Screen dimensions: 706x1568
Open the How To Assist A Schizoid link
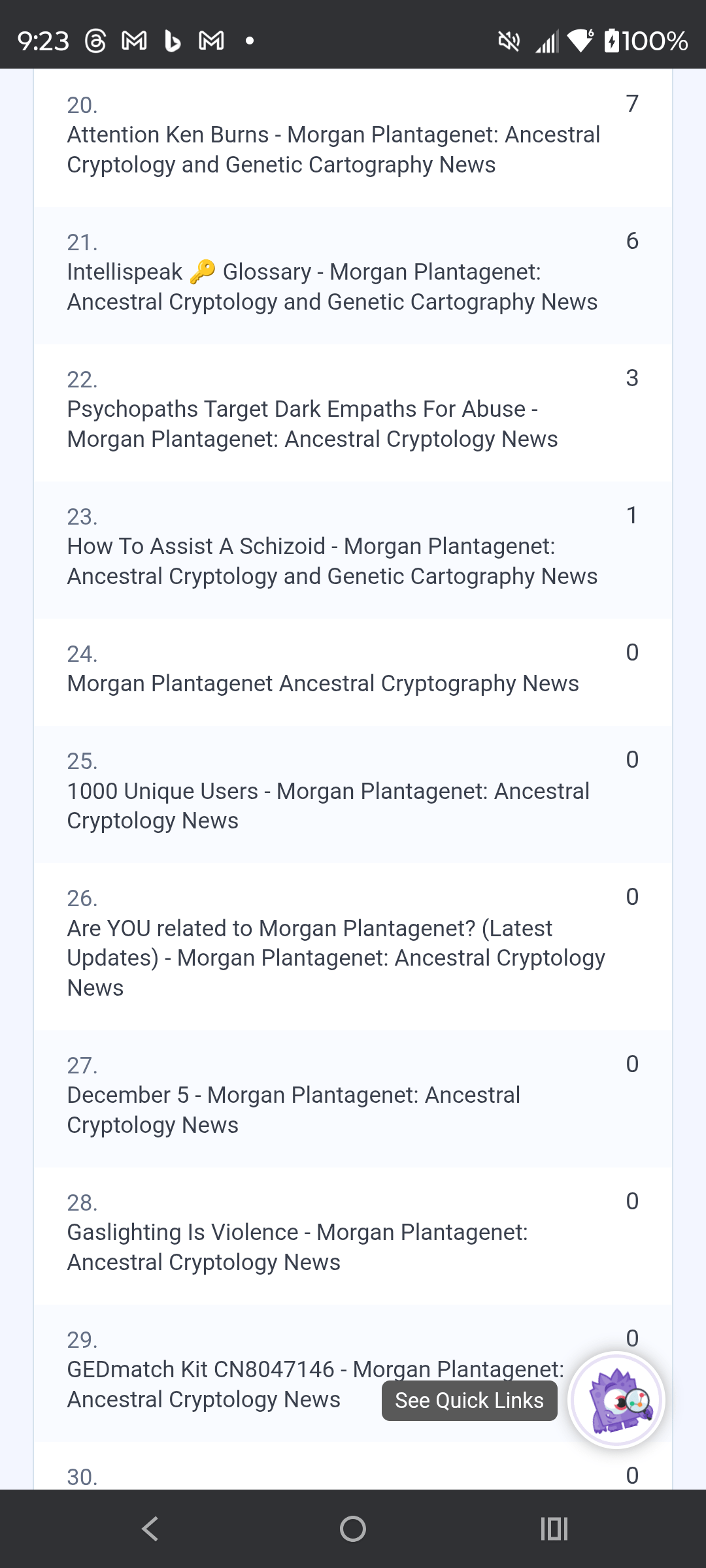click(332, 561)
